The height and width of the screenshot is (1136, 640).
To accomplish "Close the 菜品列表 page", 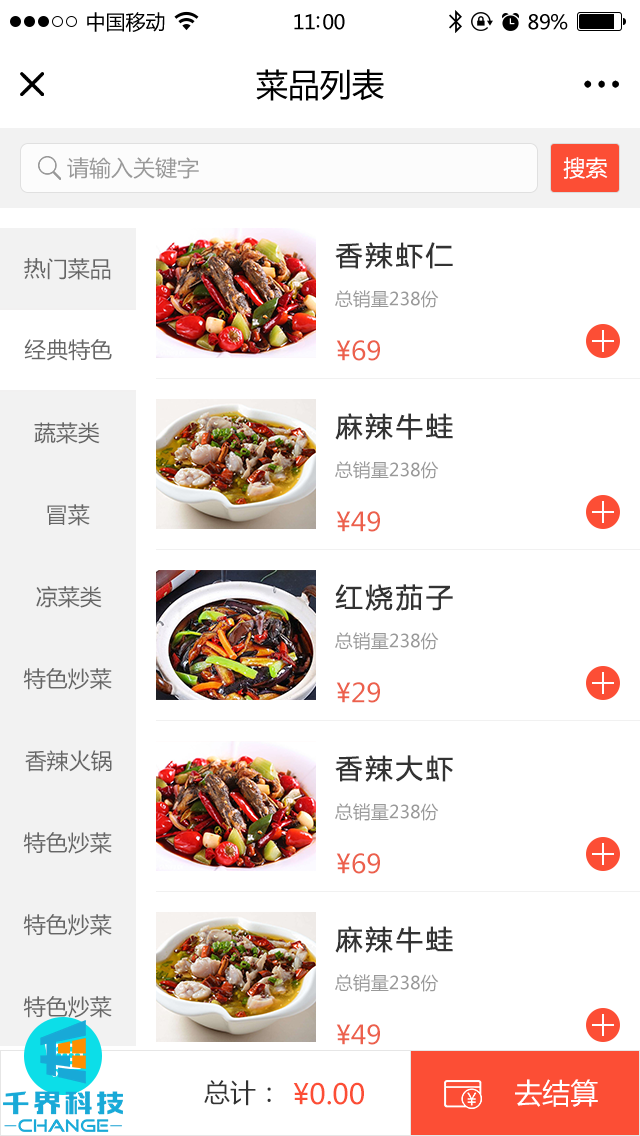I will tap(32, 85).
